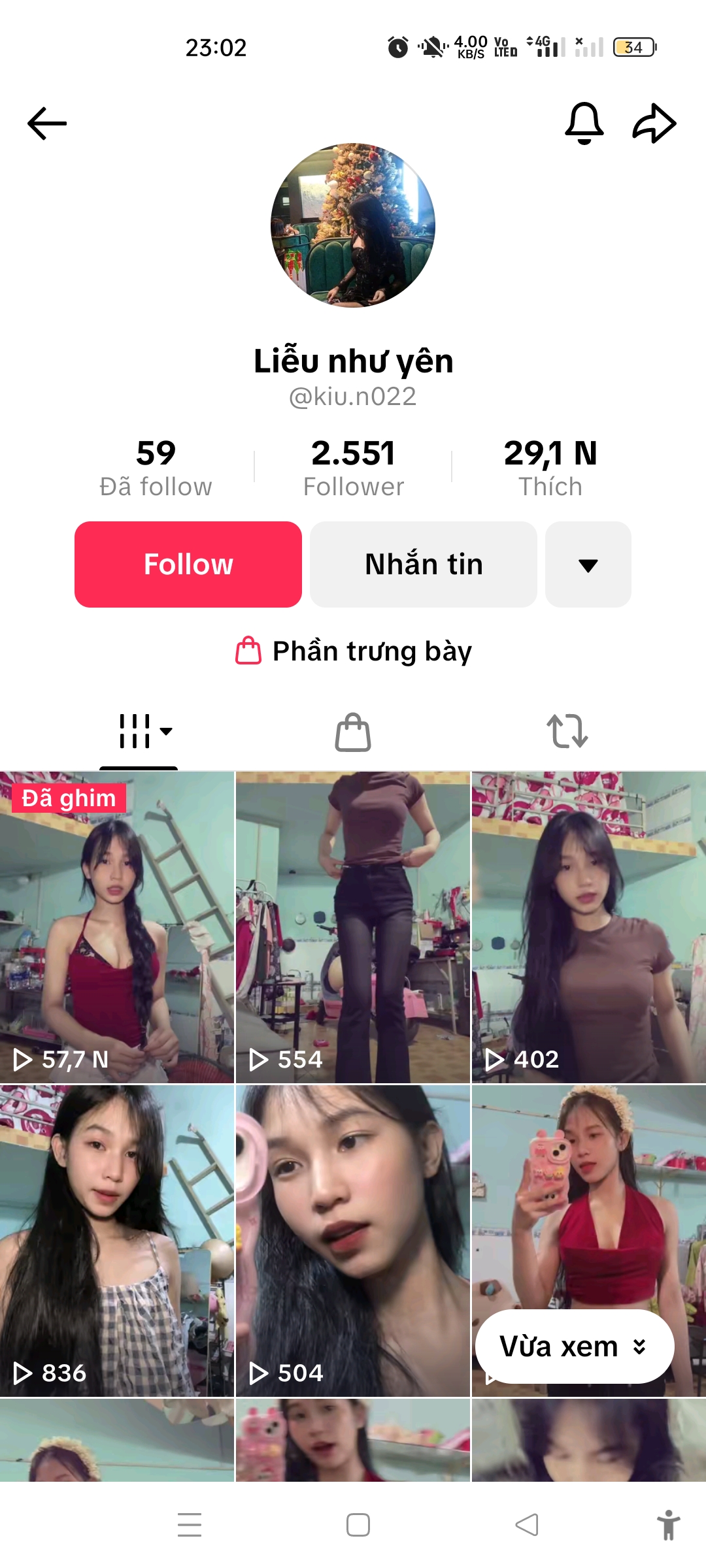Go to the system home screen

tap(358, 1525)
